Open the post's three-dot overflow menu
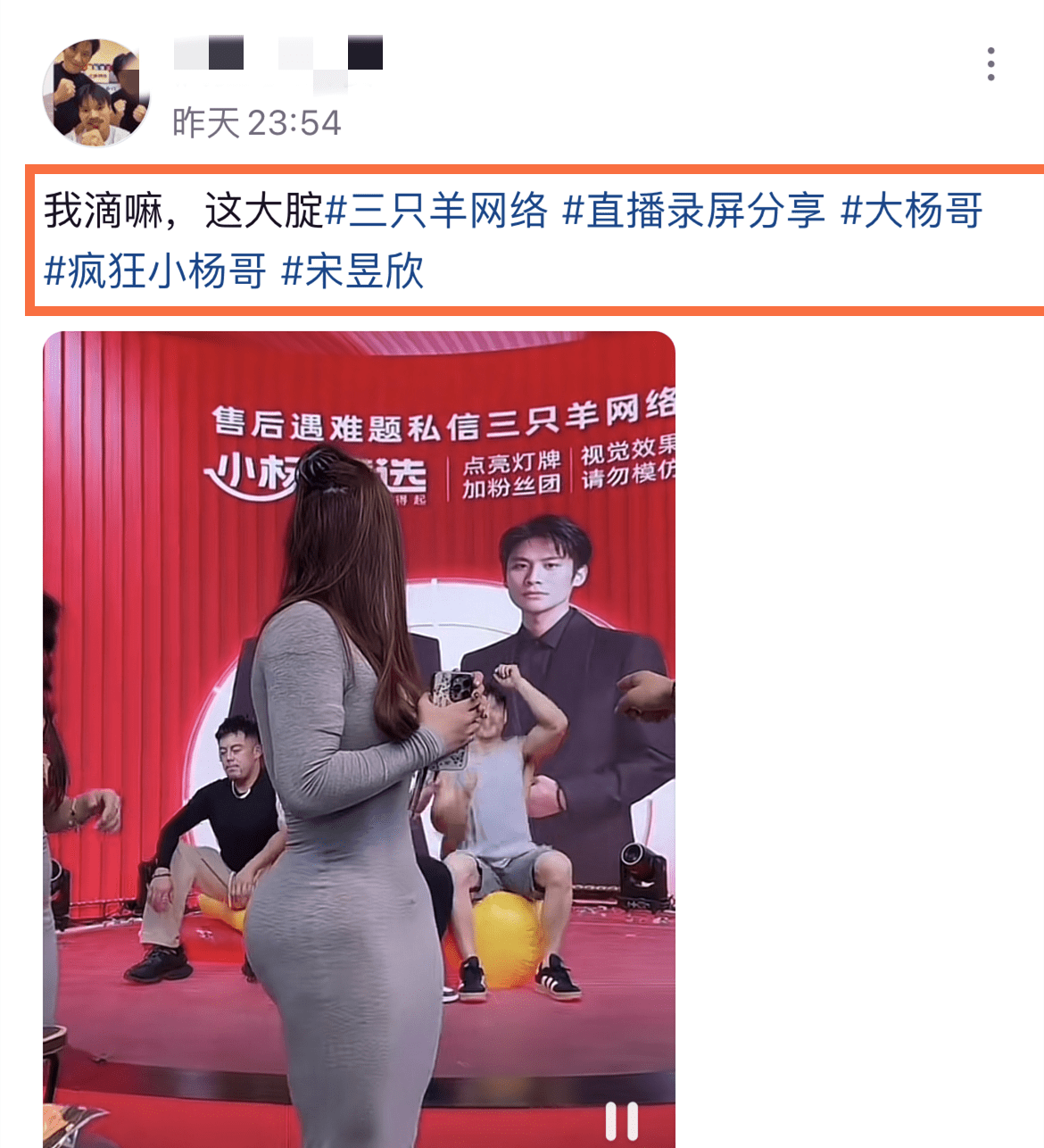This screenshot has height=1148, width=1044. pyautogui.click(x=990, y=64)
